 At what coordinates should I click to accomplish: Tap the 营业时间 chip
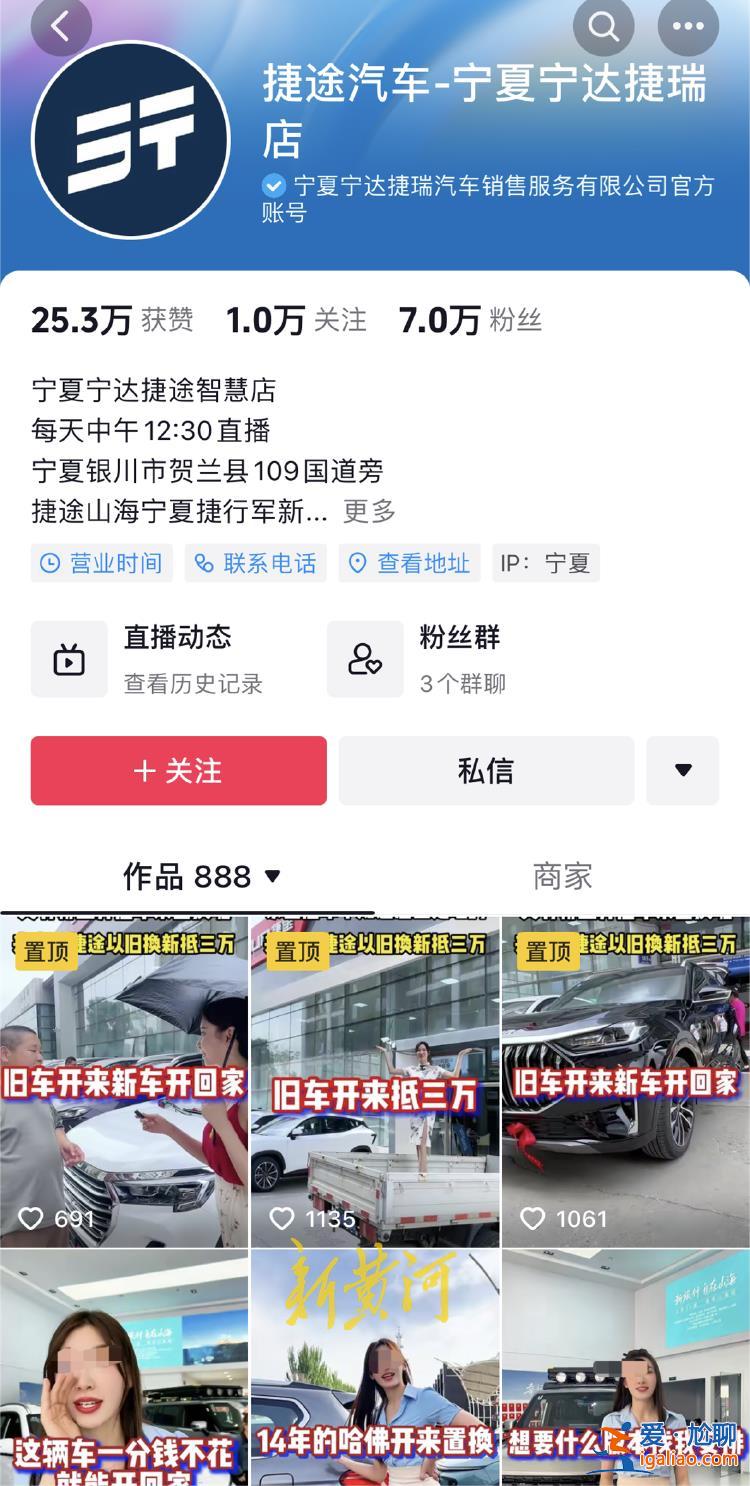point(102,563)
